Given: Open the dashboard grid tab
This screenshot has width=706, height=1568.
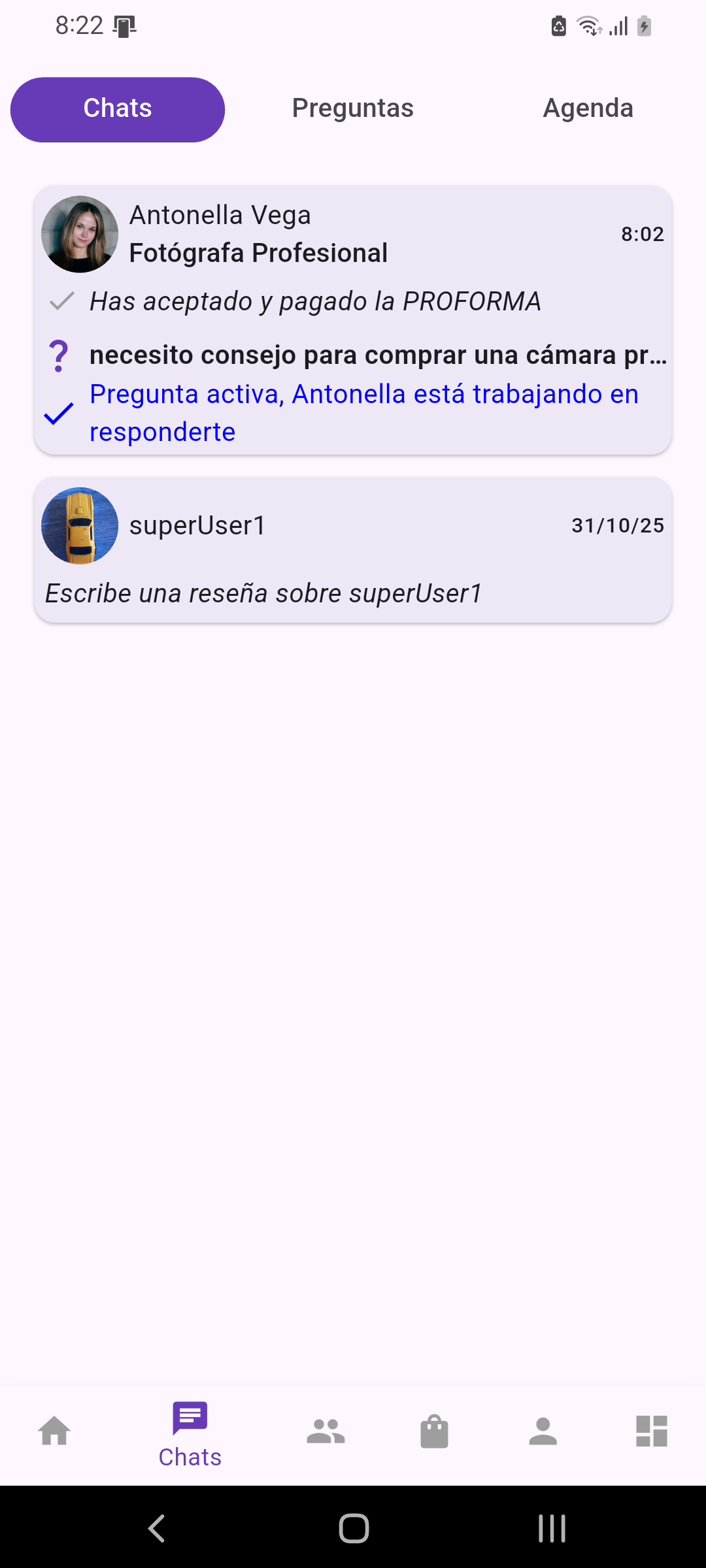Looking at the screenshot, I should pos(651,1431).
